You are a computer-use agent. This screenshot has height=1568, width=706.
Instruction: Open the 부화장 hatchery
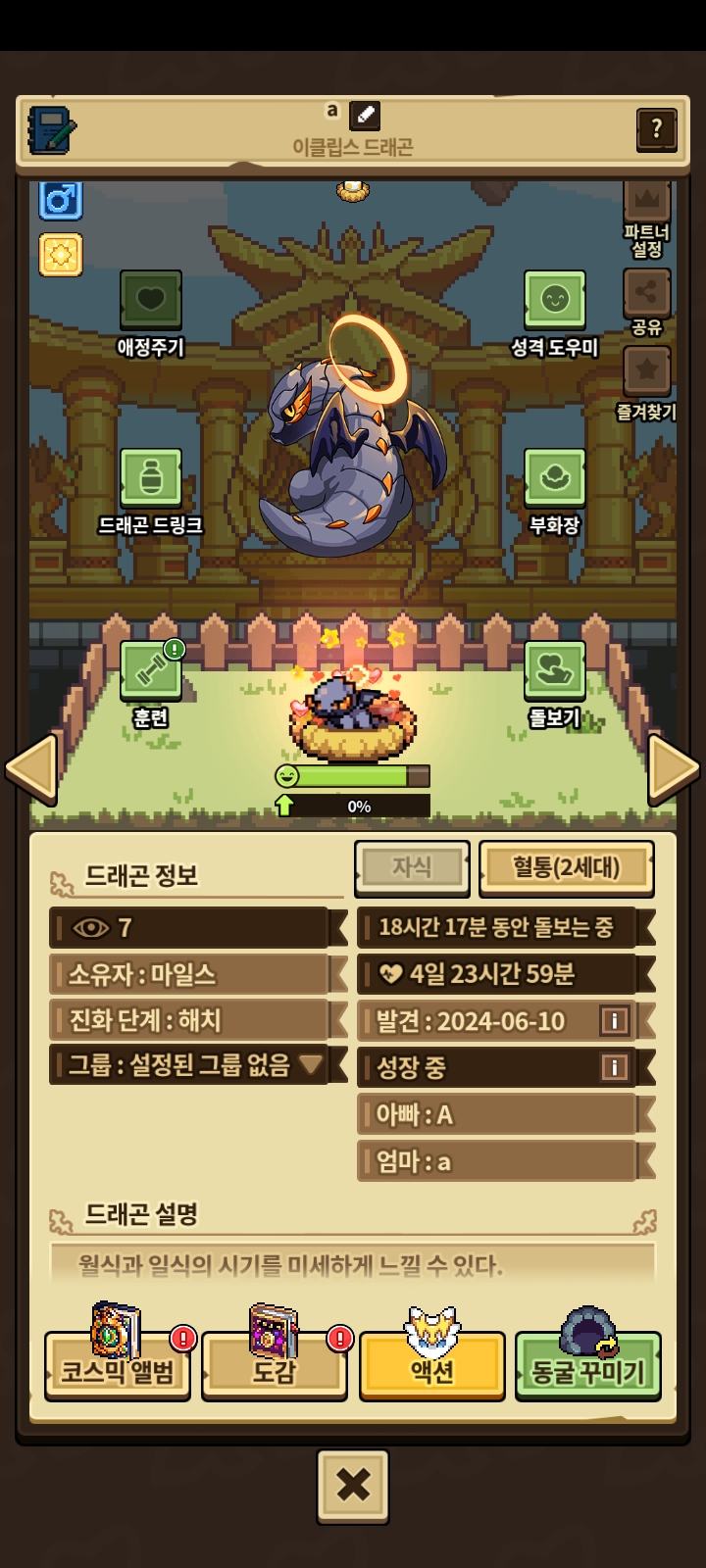[x=554, y=478]
